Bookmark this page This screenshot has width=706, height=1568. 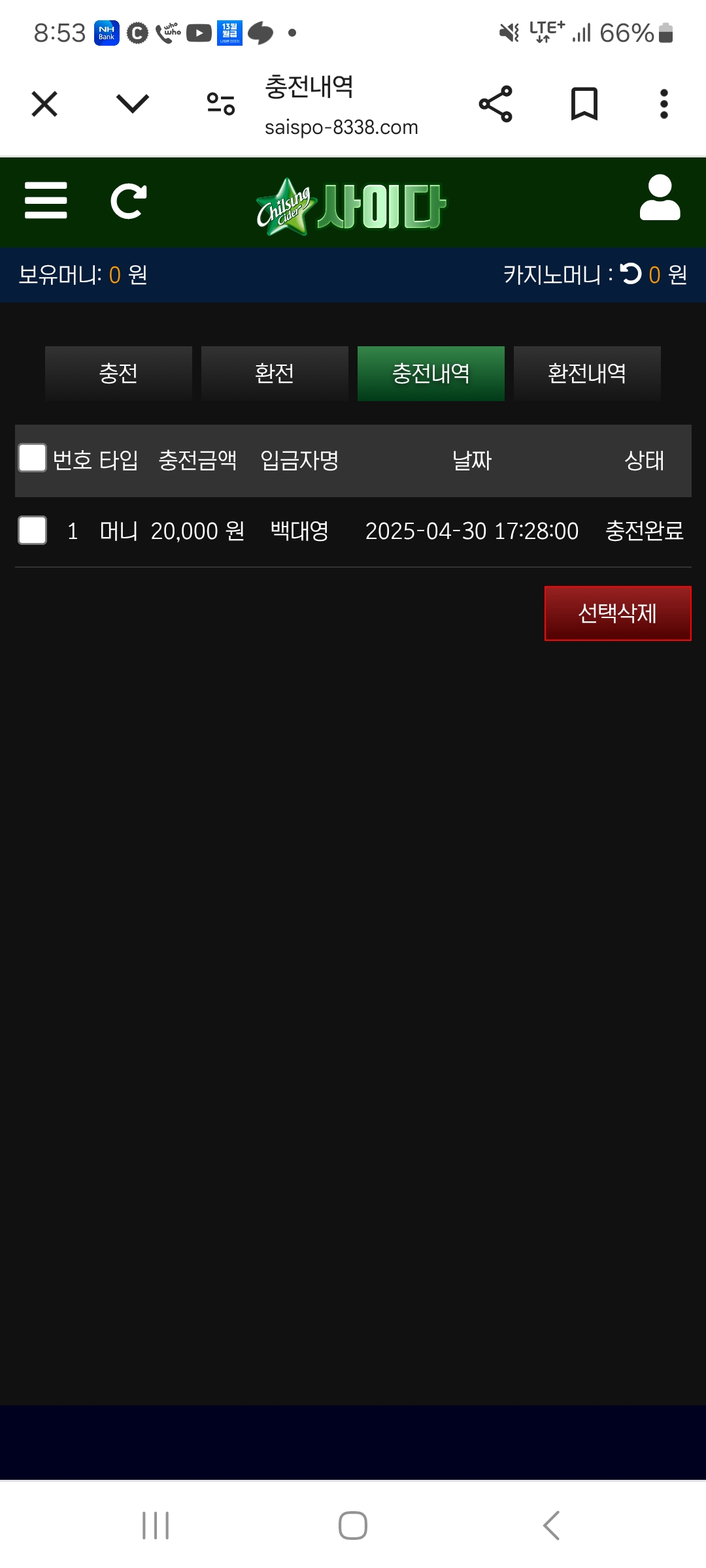[584, 104]
